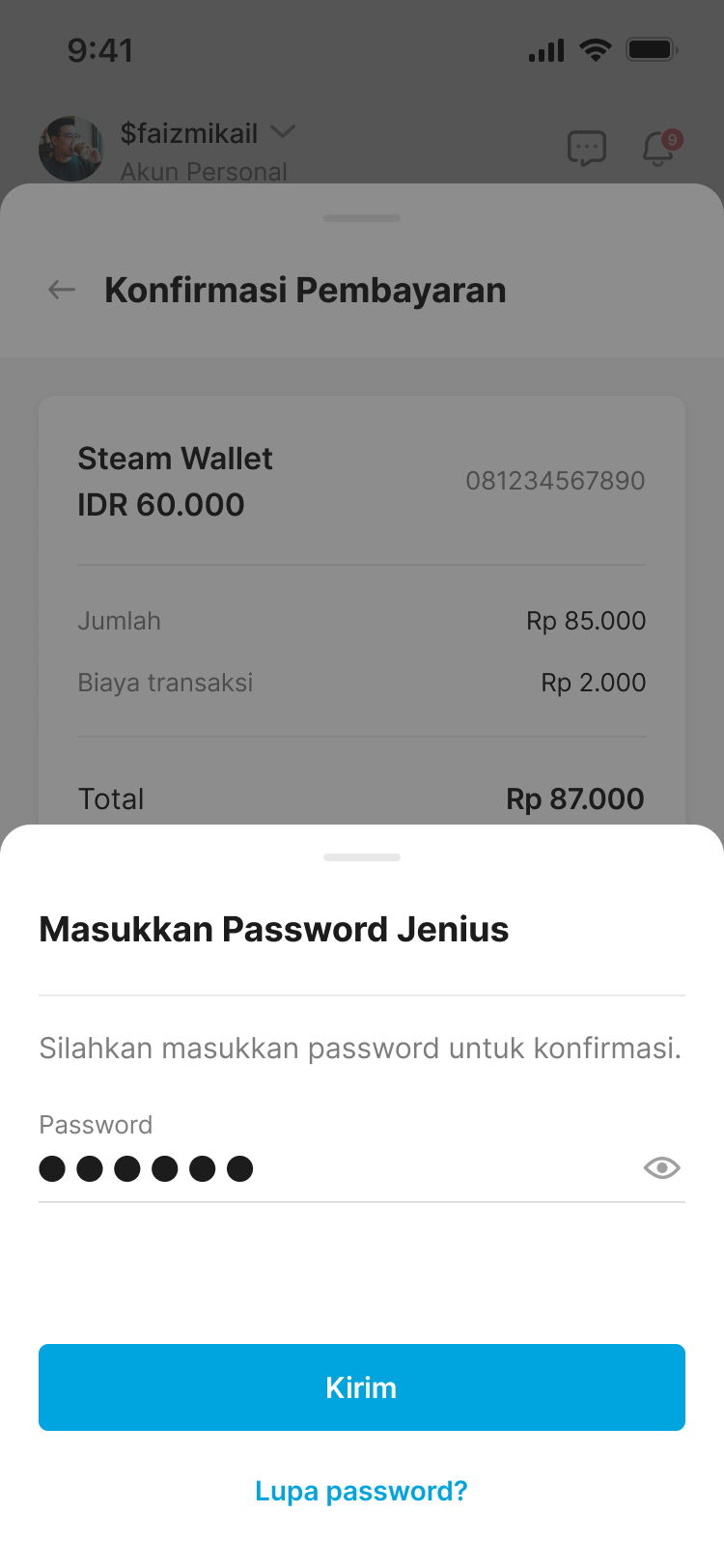724x1568 pixels.
Task: Show the password with the eye icon
Action: (x=661, y=1168)
